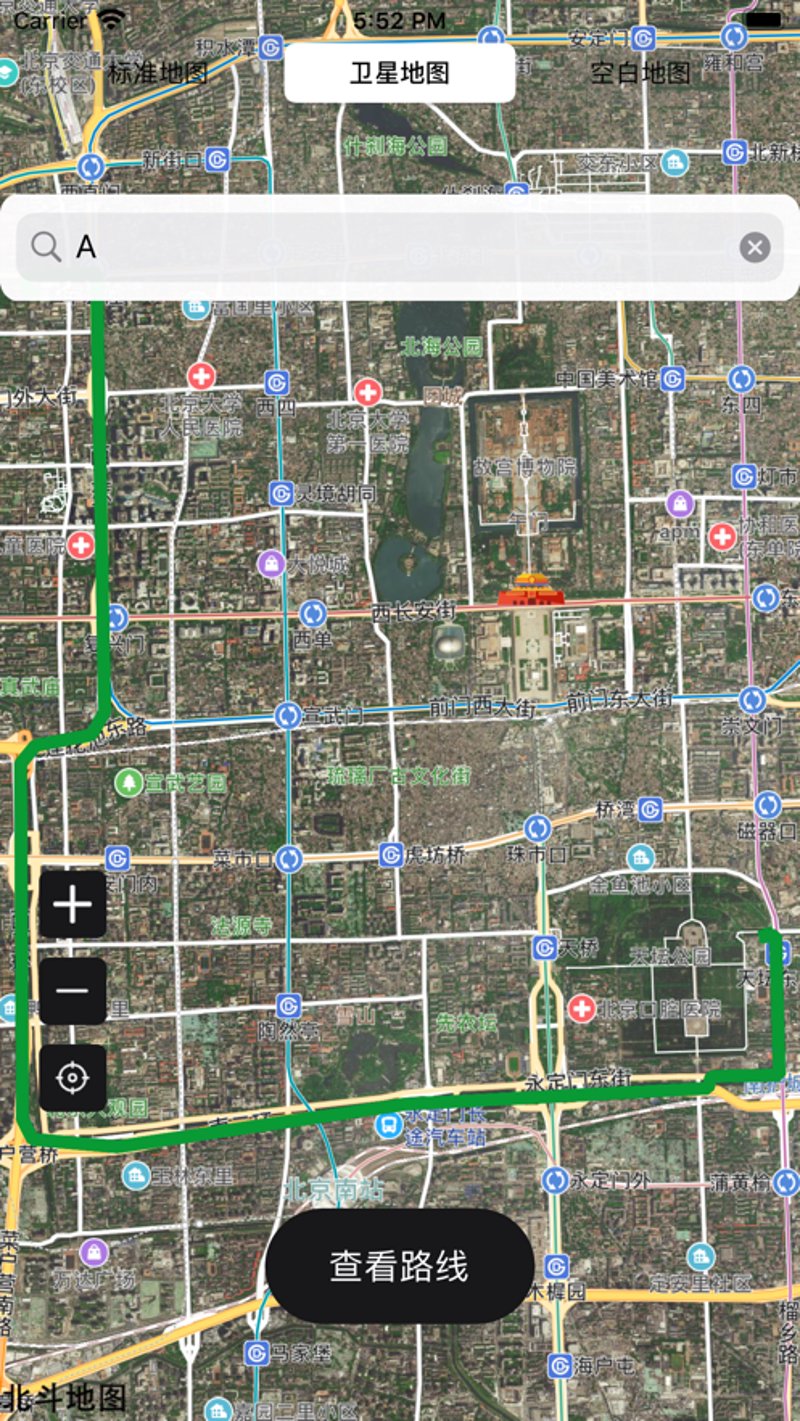Screen dimensions: 800x1421
Task: Select the 卫星地图 segment
Action: pyautogui.click(x=400, y=72)
